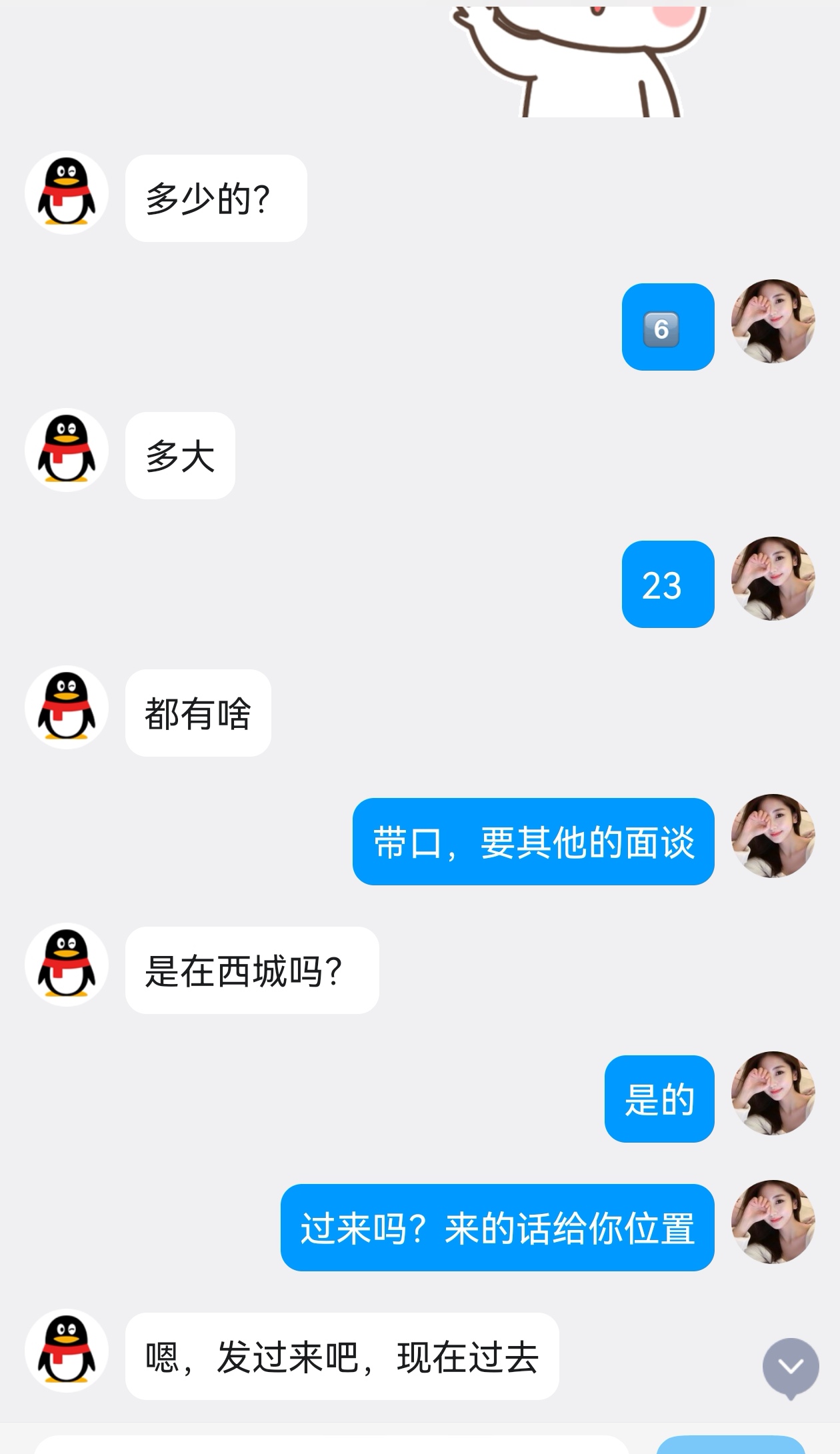
Task: Tap the penguin avatar beside "是在西城吗?"
Action: [67, 965]
